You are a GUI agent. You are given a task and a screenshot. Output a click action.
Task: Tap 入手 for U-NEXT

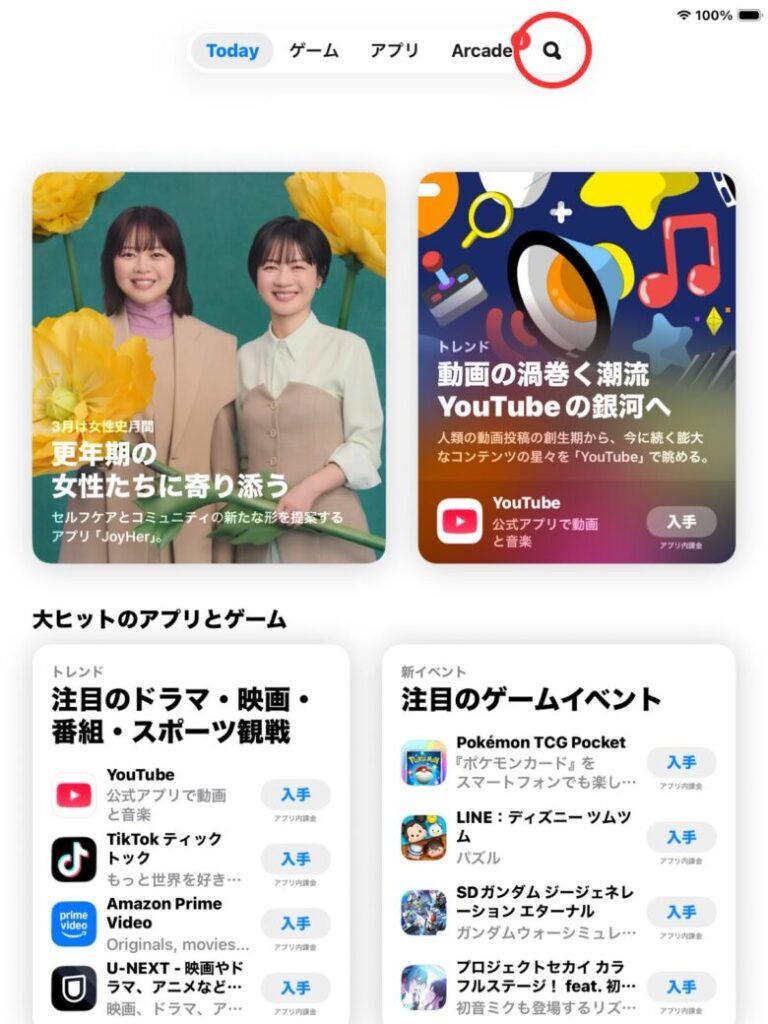tap(295, 987)
